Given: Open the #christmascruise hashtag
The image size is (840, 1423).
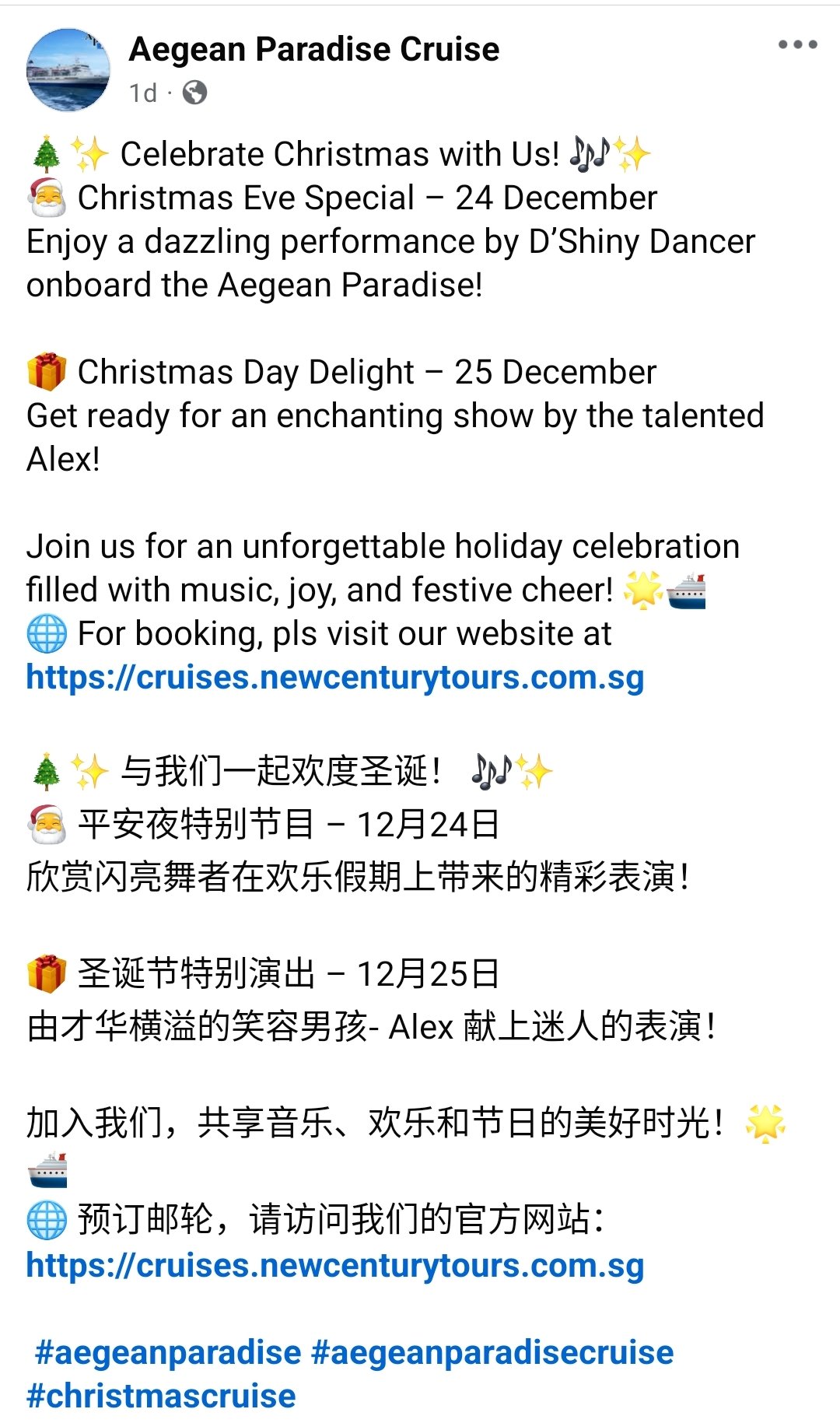Looking at the screenshot, I should click(161, 1397).
